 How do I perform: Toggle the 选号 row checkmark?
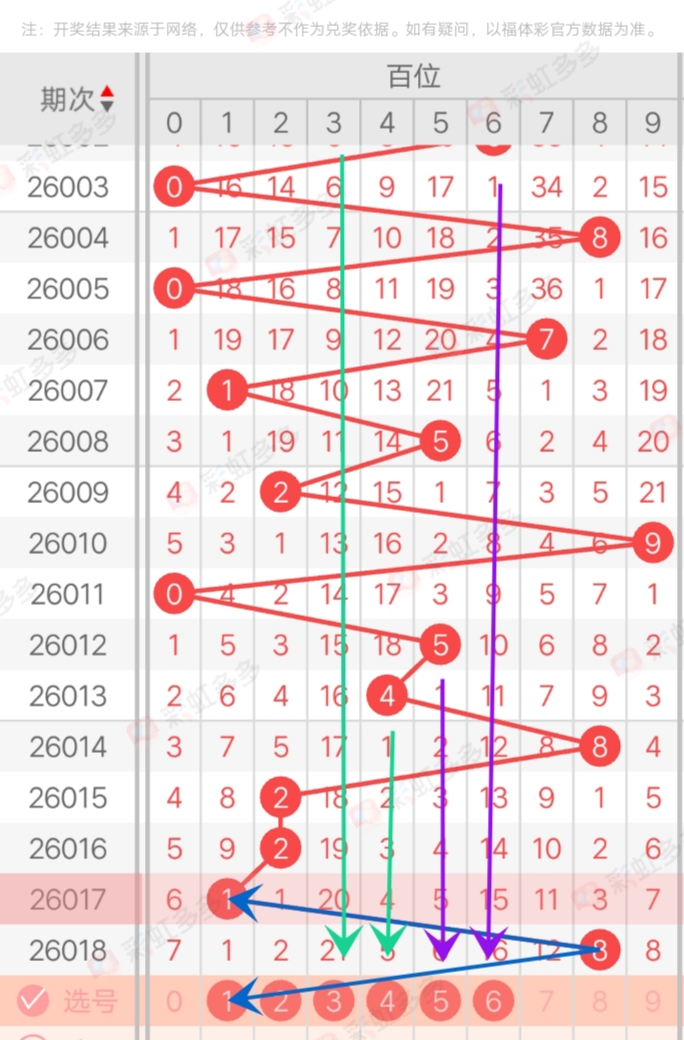pos(33,1000)
